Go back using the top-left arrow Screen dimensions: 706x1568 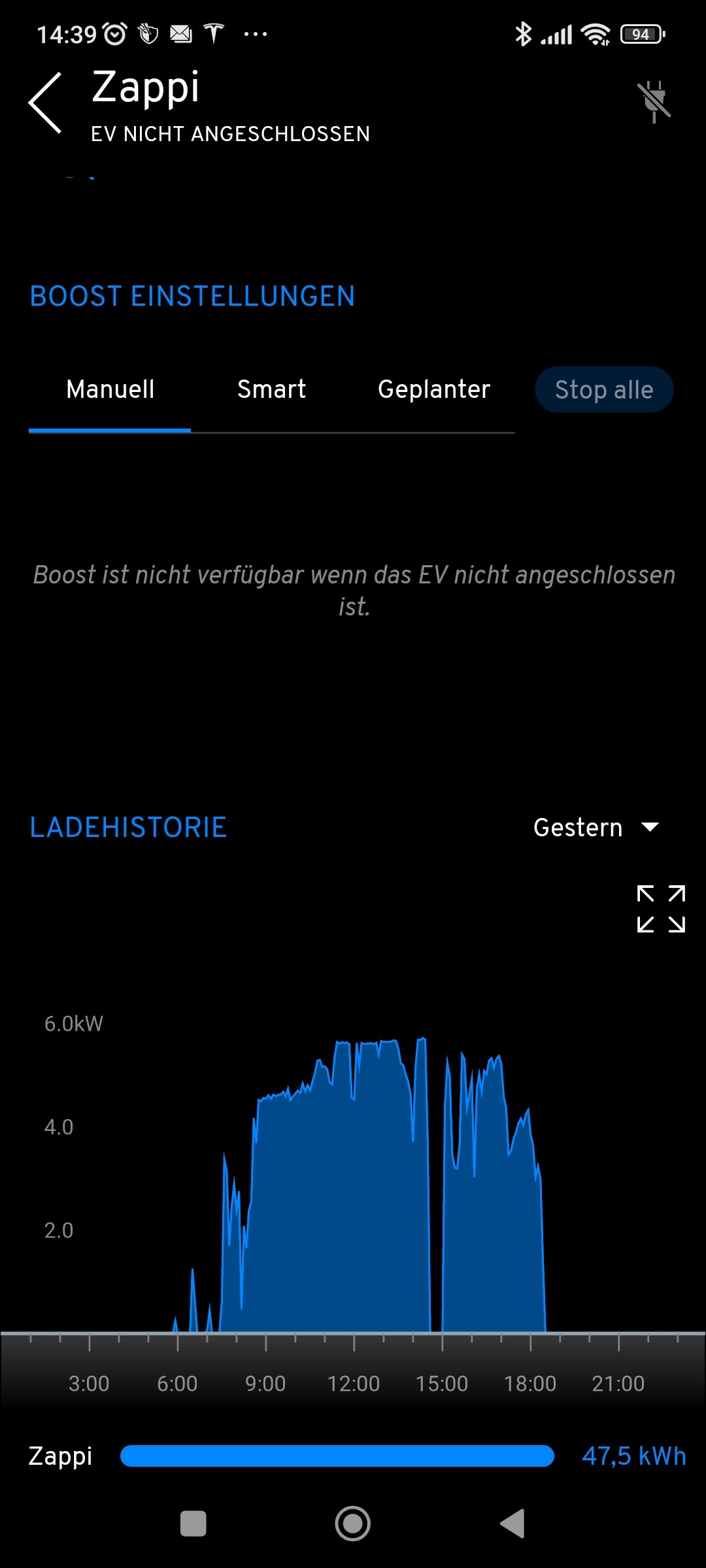[x=45, y=103]
